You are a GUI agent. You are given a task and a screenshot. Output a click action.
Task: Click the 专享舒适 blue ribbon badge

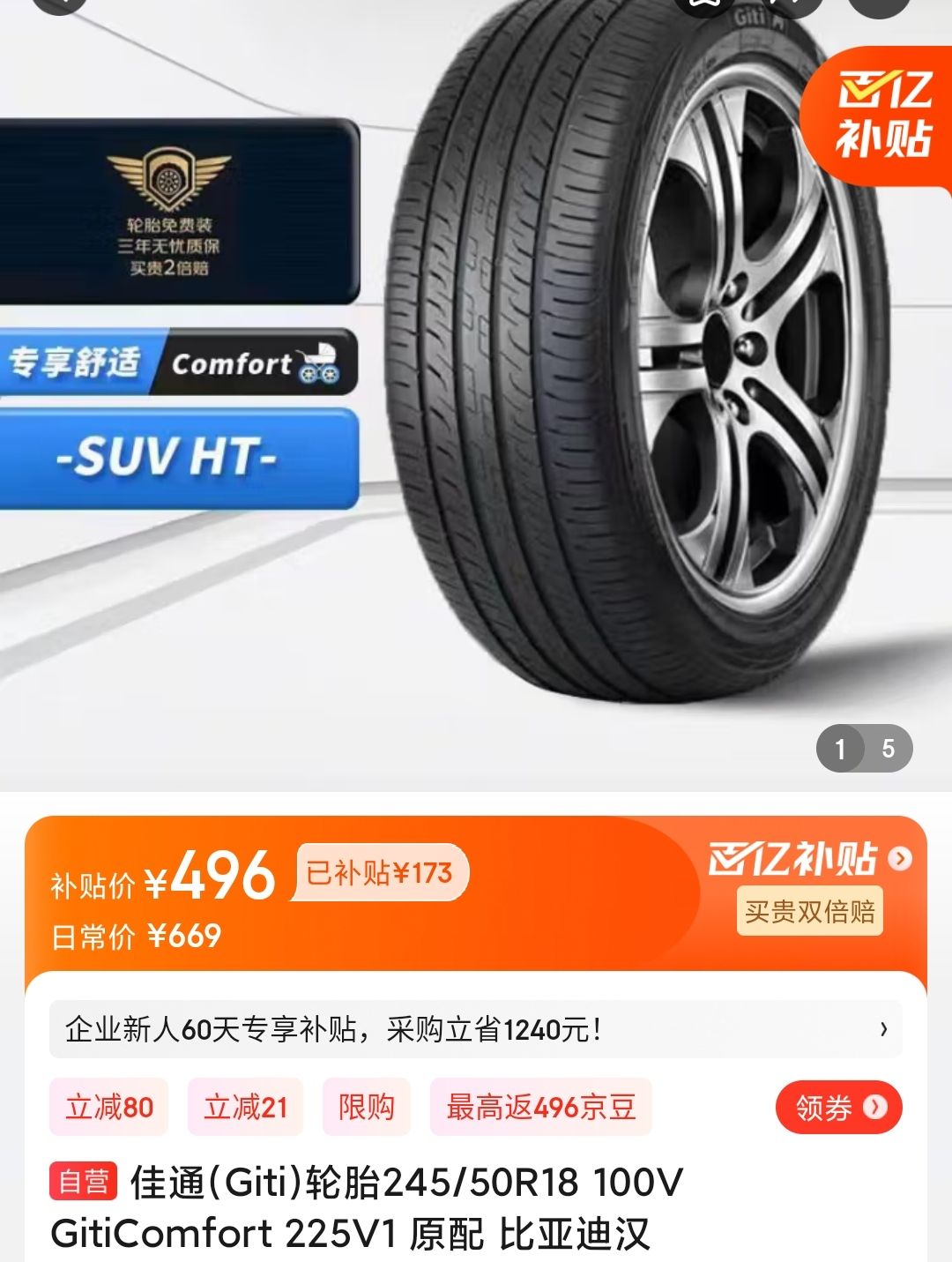[75, 363]
